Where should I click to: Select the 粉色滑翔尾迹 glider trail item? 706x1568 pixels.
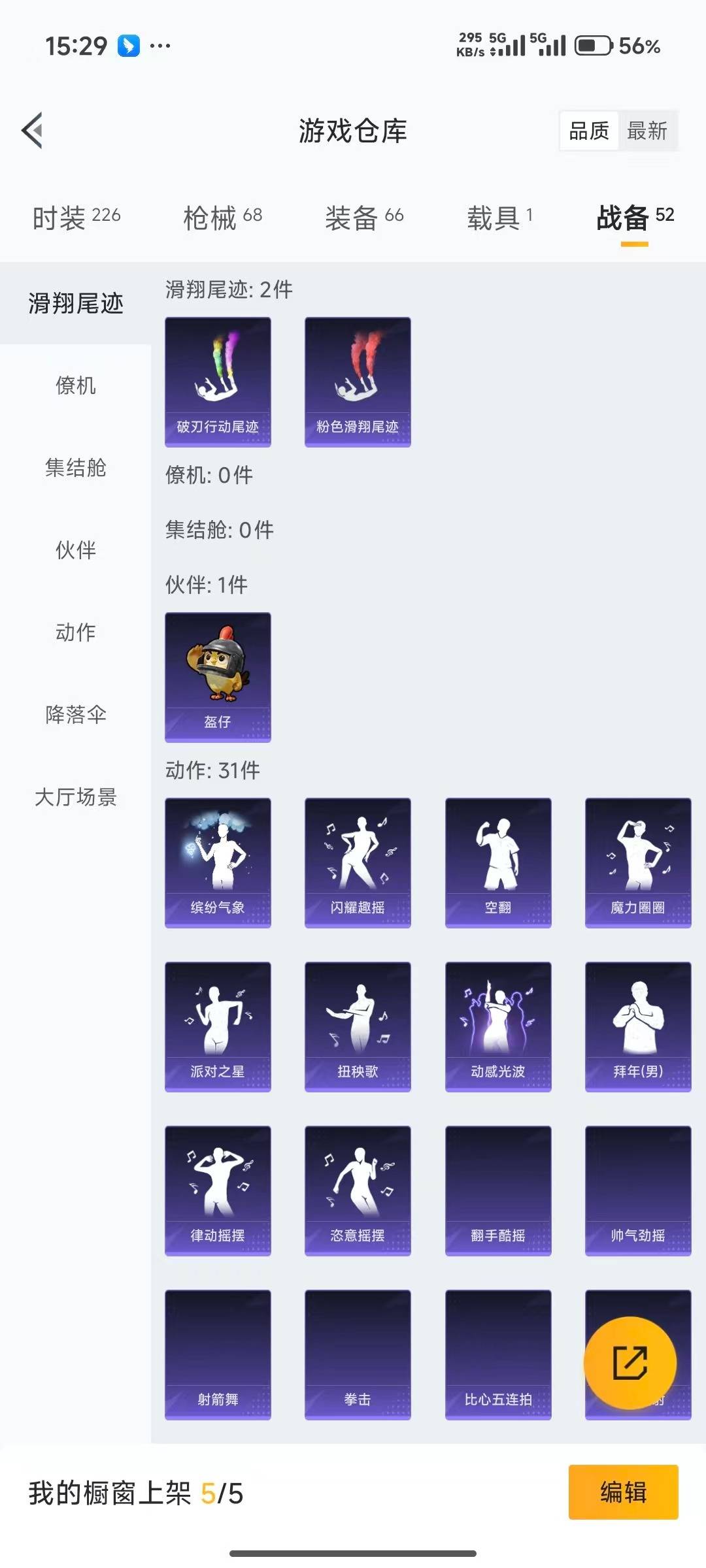[x=358, y=382]
